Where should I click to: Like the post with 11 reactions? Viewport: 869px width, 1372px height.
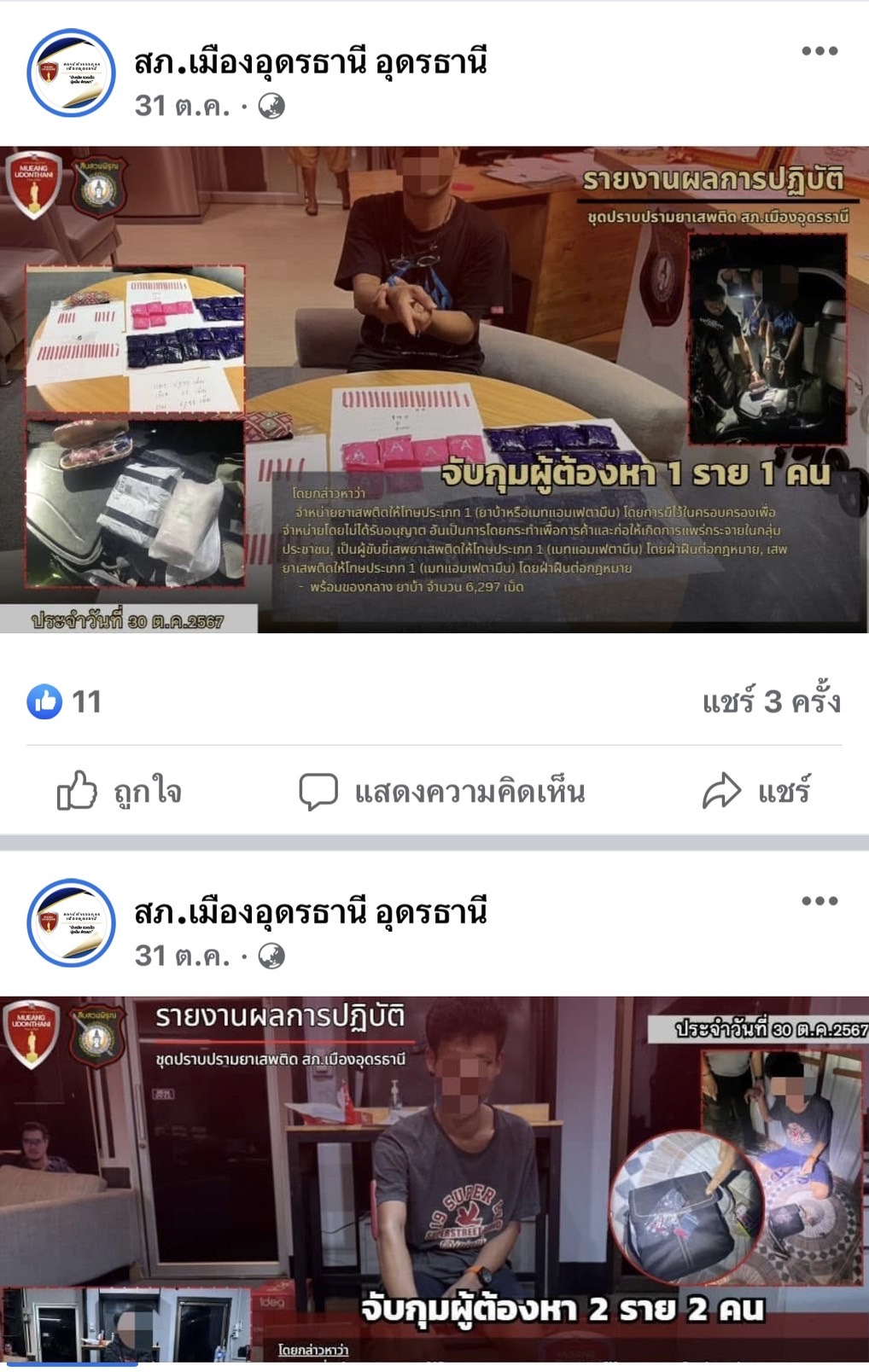coord(120,791)
